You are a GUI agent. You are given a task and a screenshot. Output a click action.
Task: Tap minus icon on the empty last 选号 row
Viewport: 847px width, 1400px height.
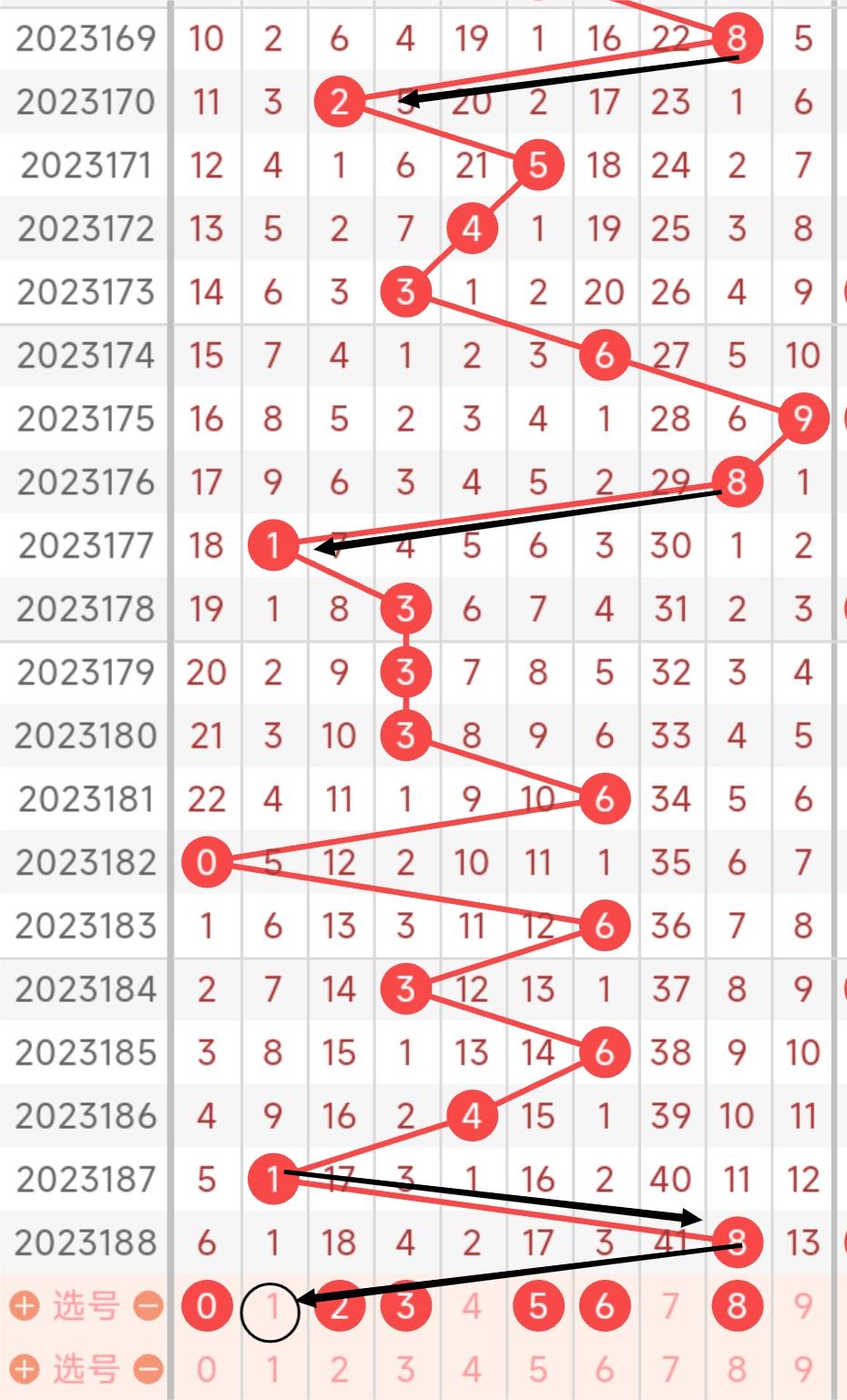pyautogui.click(x=148, y=1368)
